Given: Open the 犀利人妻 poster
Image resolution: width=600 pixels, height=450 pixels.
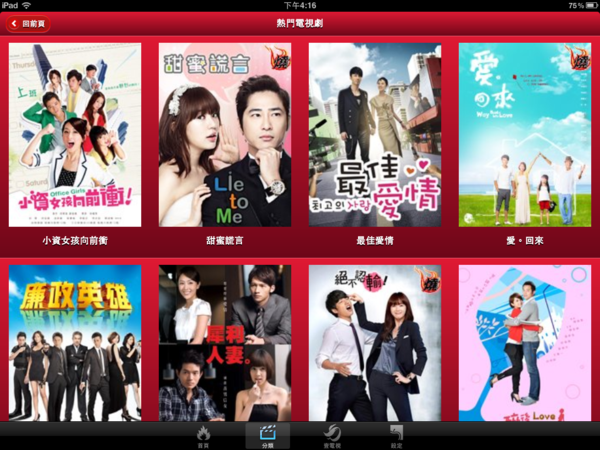Looking at the screenshot, I should pyautogui.click(x=225, y=342).
